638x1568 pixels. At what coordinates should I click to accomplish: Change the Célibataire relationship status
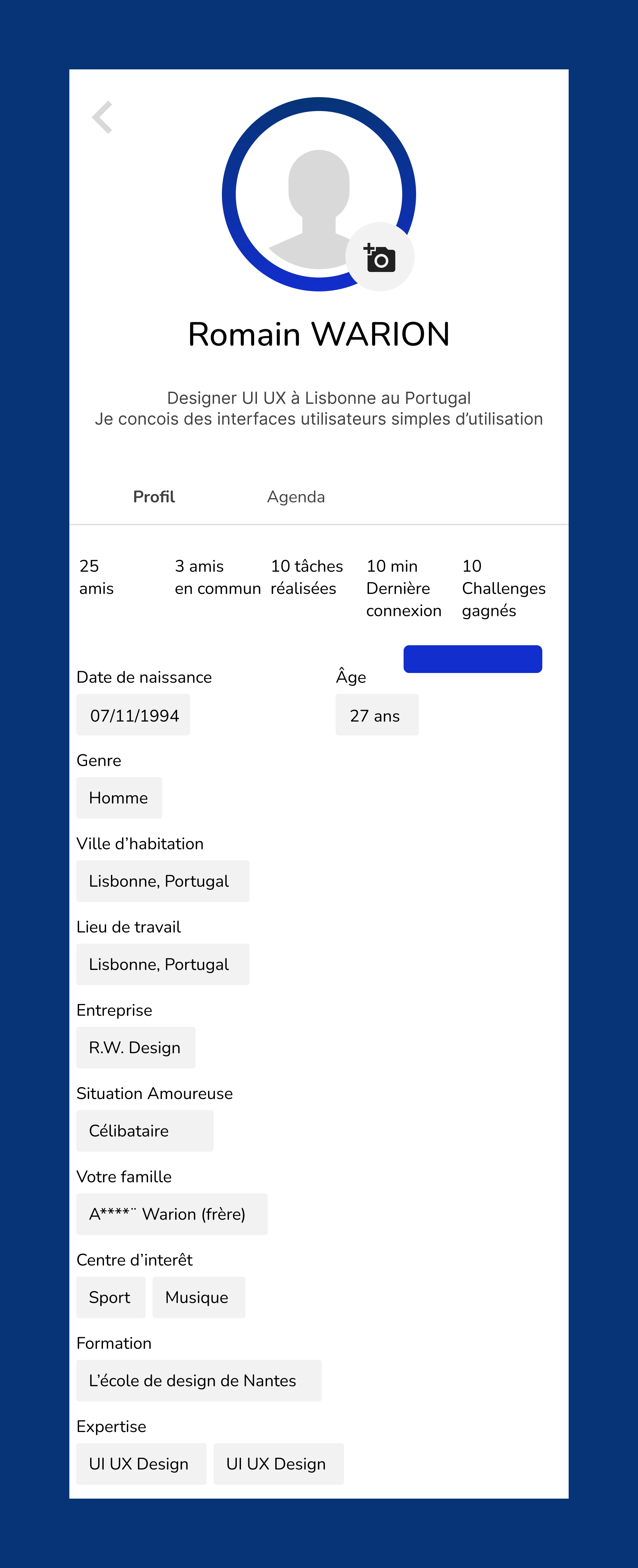pyautogui.click(x=145, y=1131)
